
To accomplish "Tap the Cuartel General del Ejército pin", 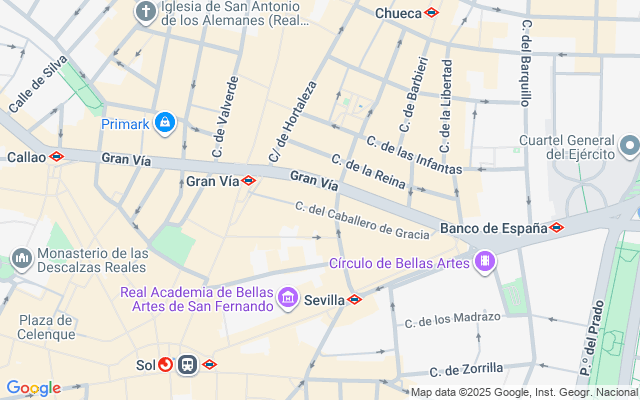I will tap(630, 146).
